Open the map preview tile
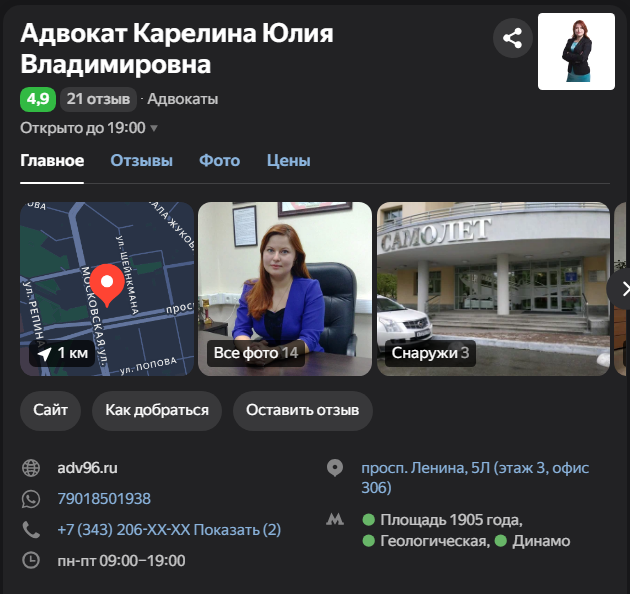 (x=107, y=288)
